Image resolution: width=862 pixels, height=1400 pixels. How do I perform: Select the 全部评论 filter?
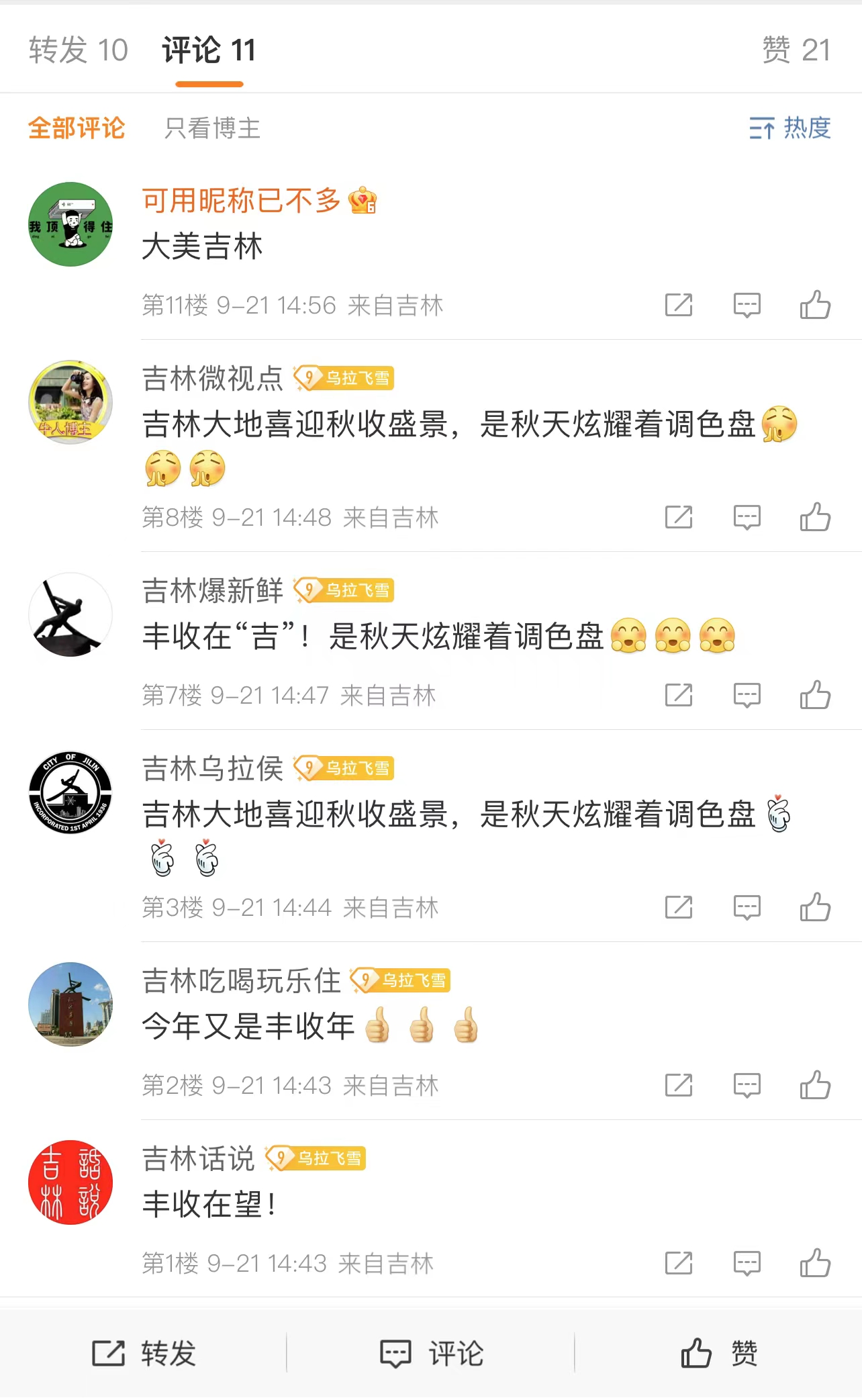click(77, 128)
